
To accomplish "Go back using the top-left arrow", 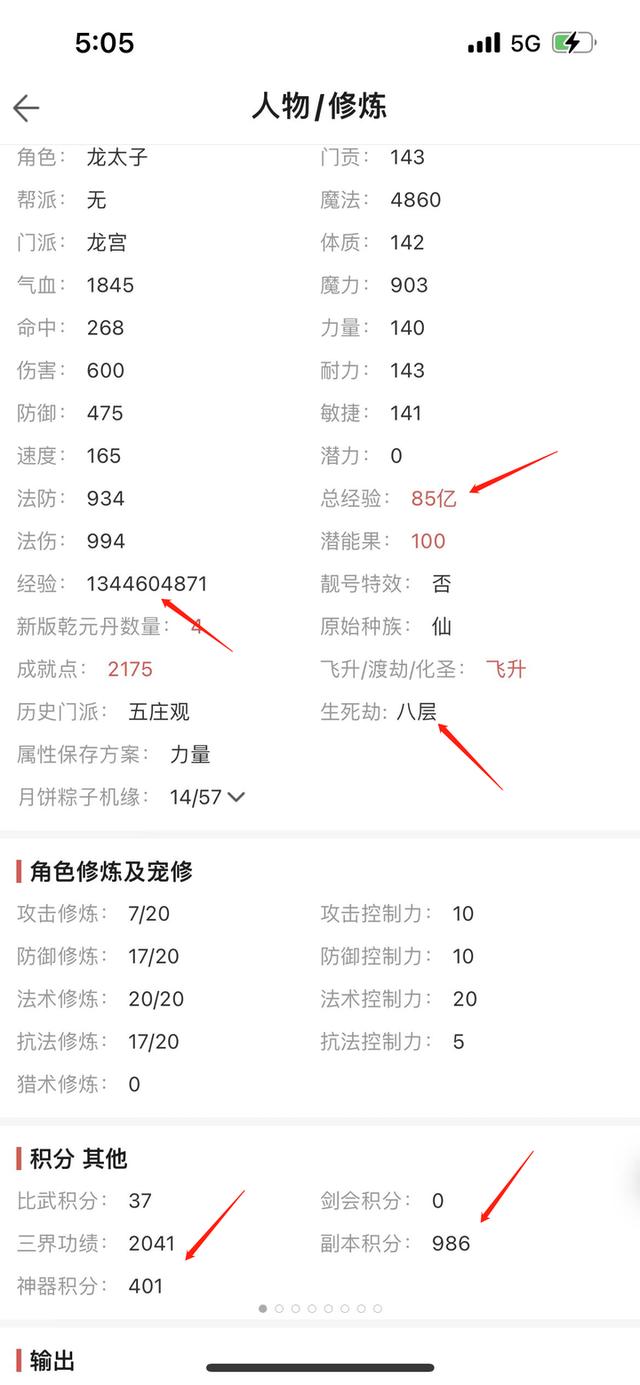I will 26,108.
